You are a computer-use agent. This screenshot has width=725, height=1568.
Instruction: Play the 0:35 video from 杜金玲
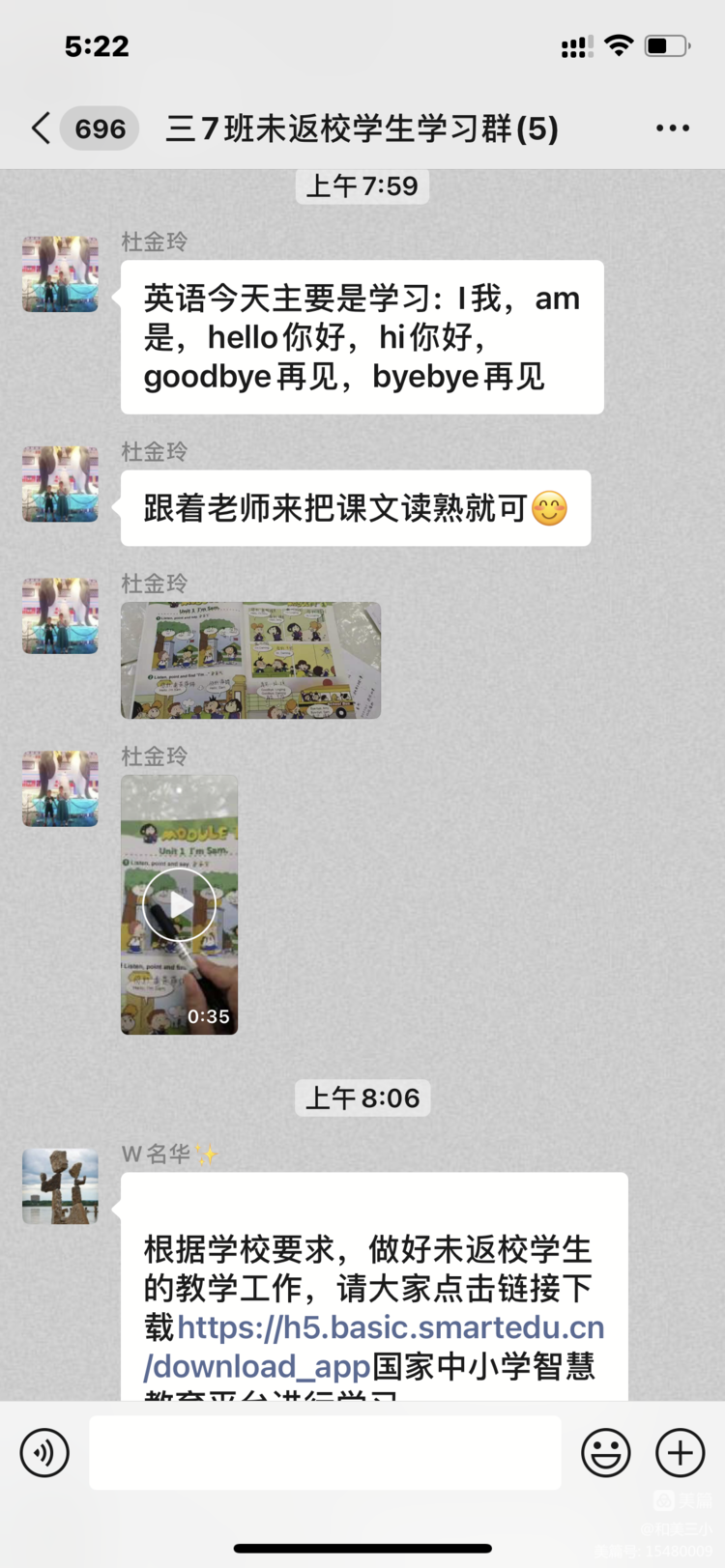179,904
